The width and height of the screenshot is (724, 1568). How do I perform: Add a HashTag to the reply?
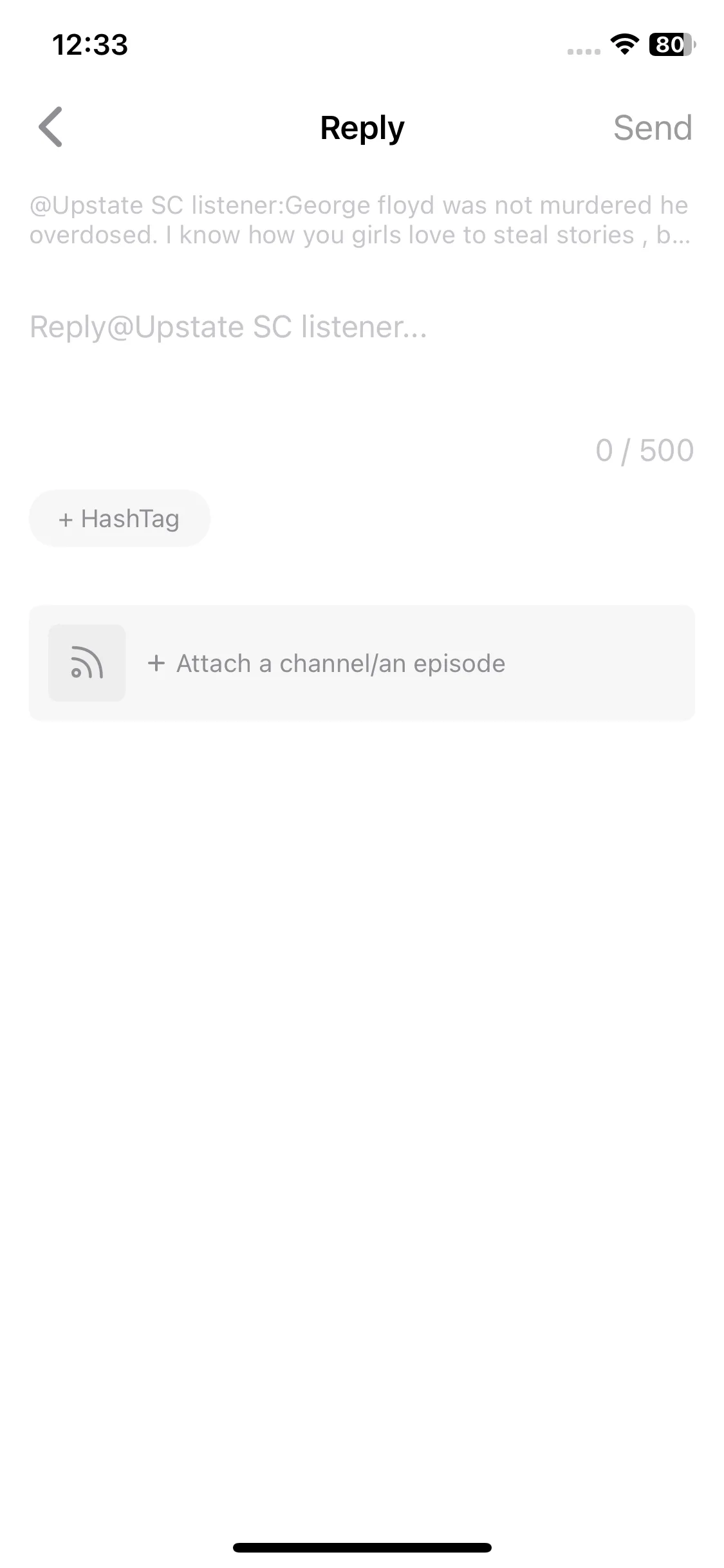point(120,518)
